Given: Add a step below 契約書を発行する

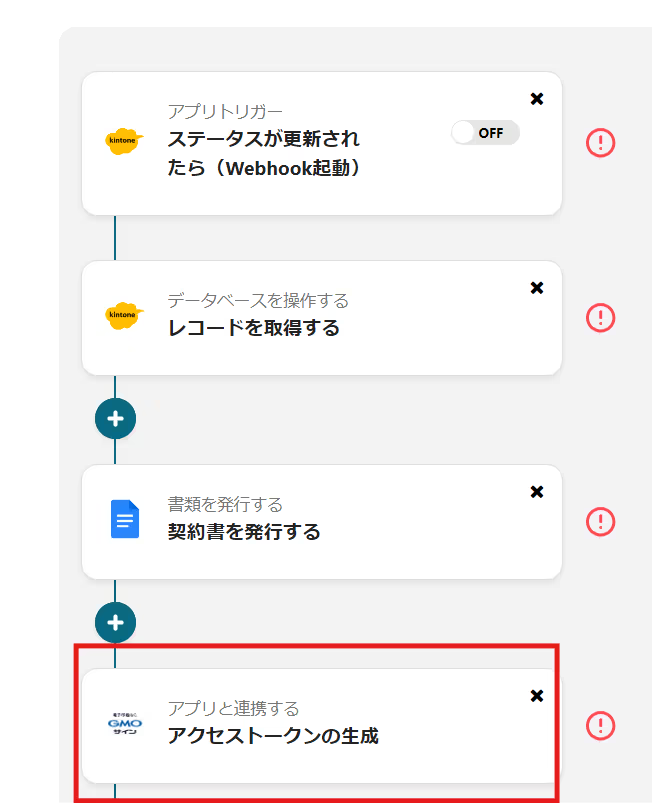Looking at the screenshot, I should pyautogui.click(x=115, y=622).
